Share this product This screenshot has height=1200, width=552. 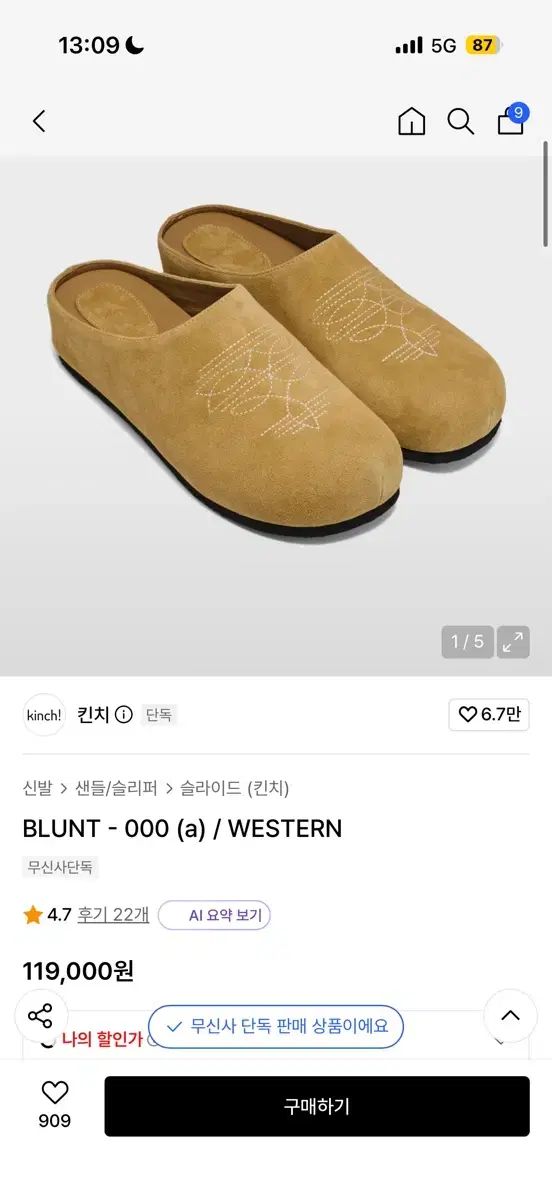coord(40,1017)
